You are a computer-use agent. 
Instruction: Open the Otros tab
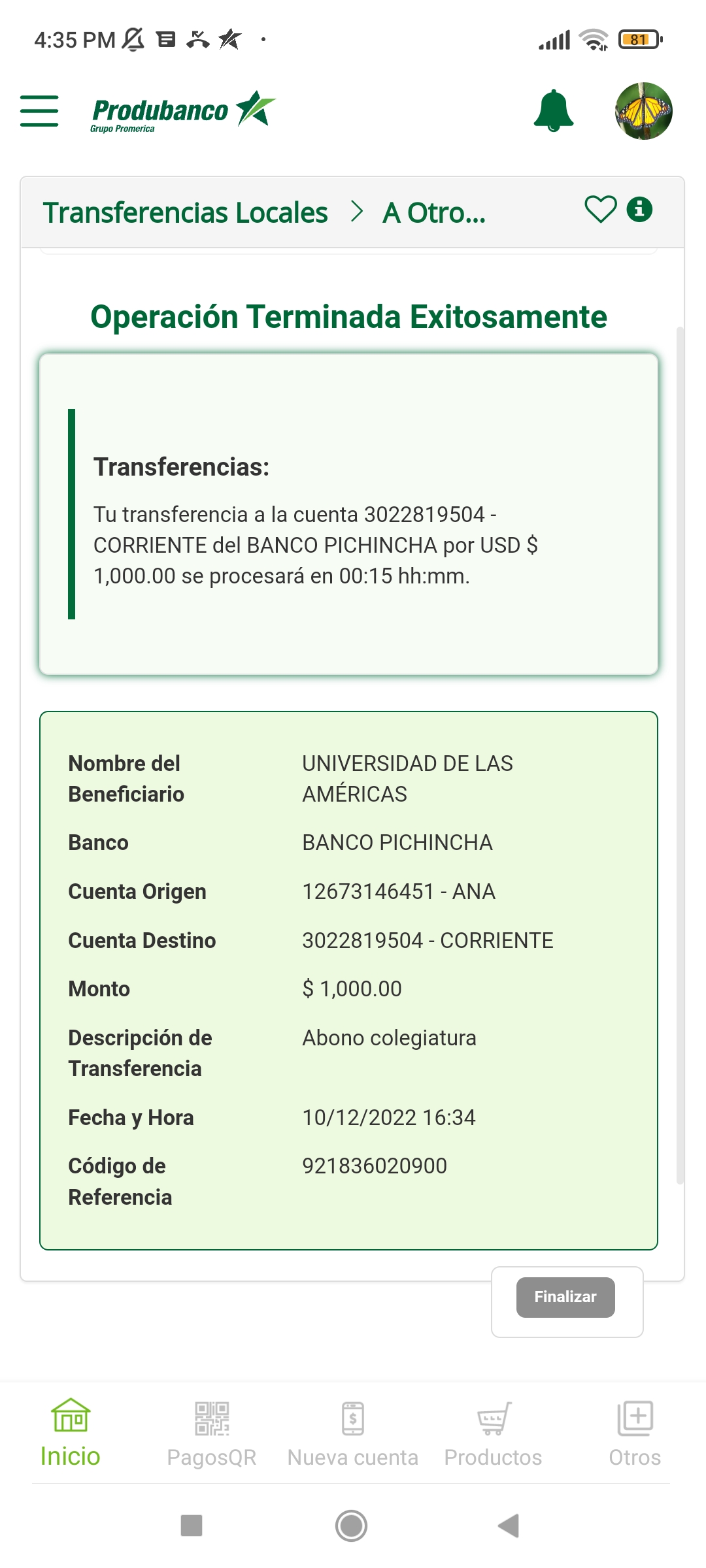pos(635,1434)
